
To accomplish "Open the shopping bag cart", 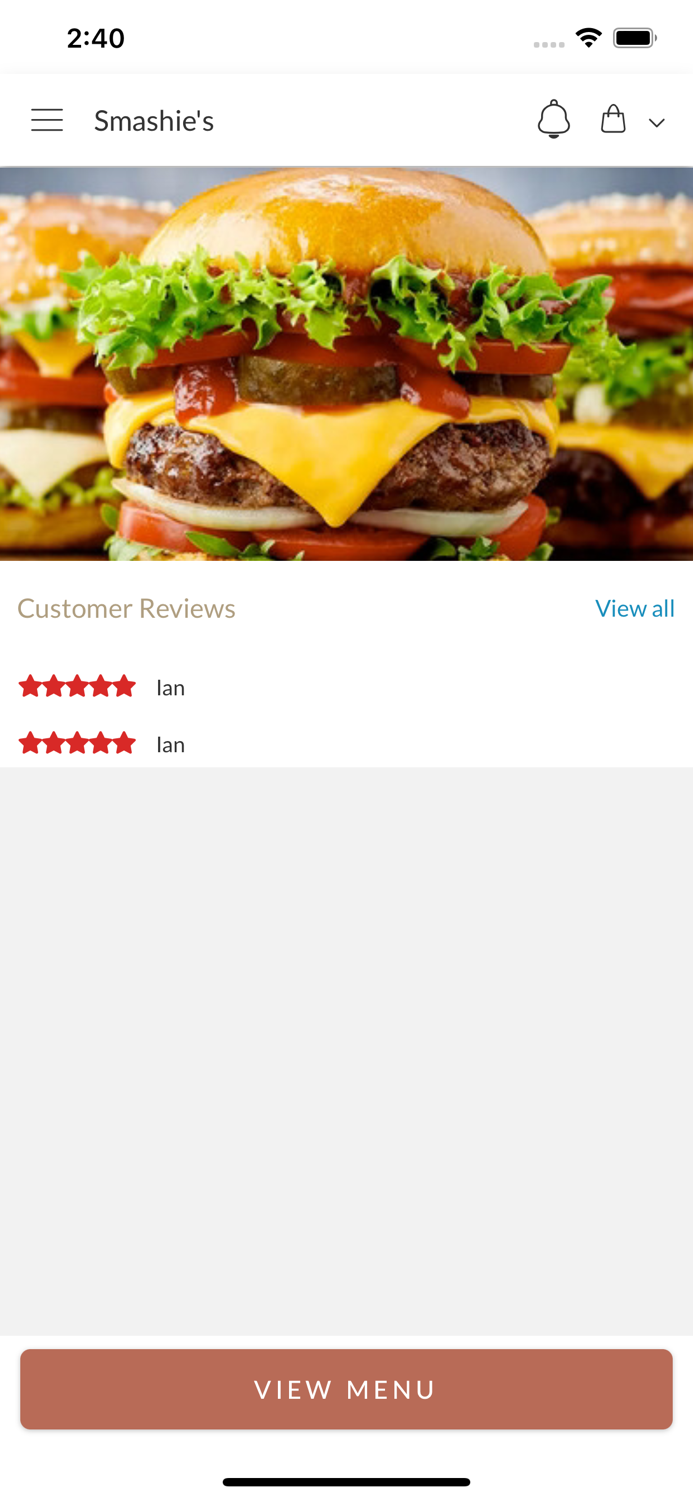I will tap(613, 120).
